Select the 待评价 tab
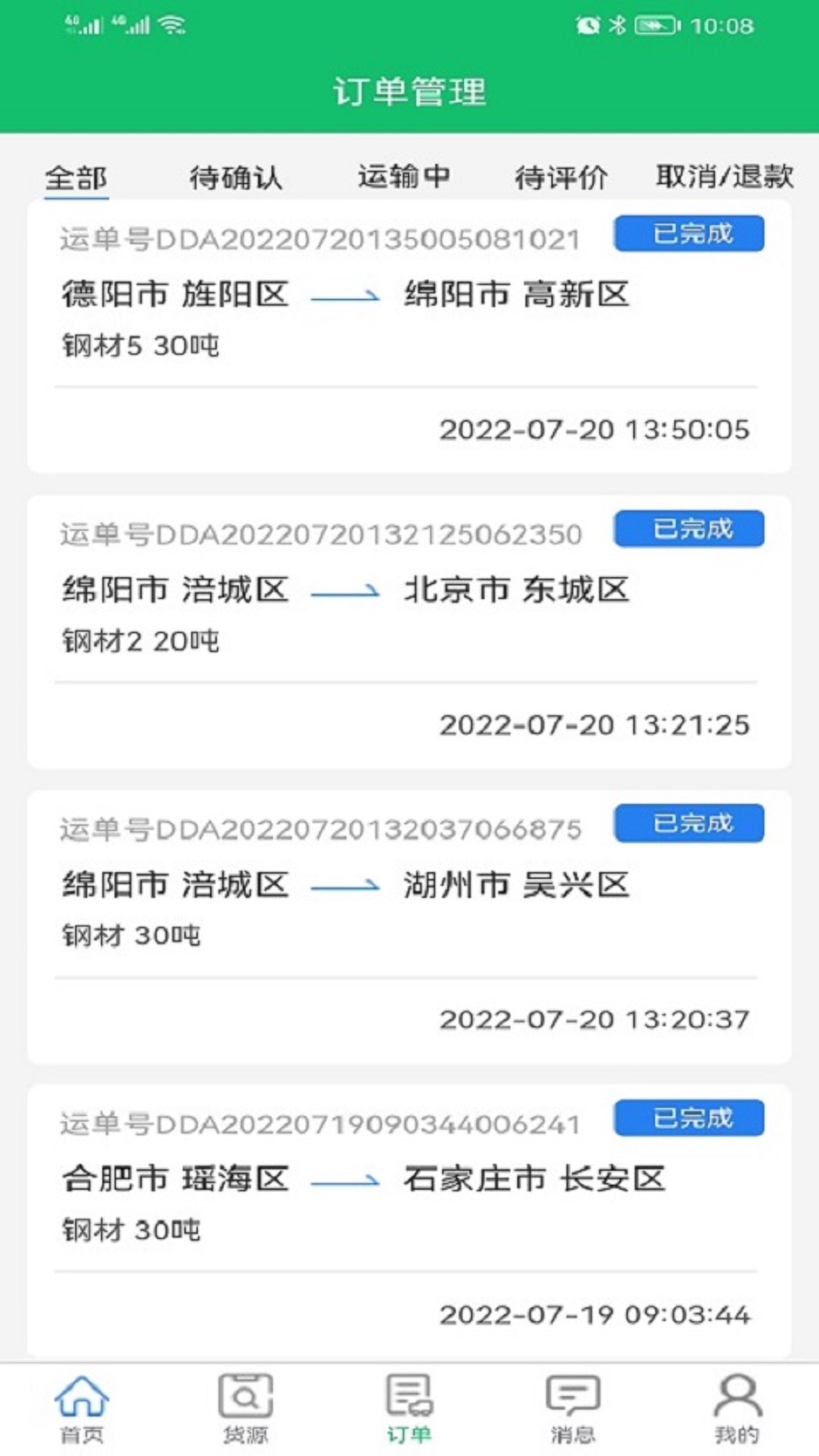This screenshot has width=819, height=1456. coord(561,177)
